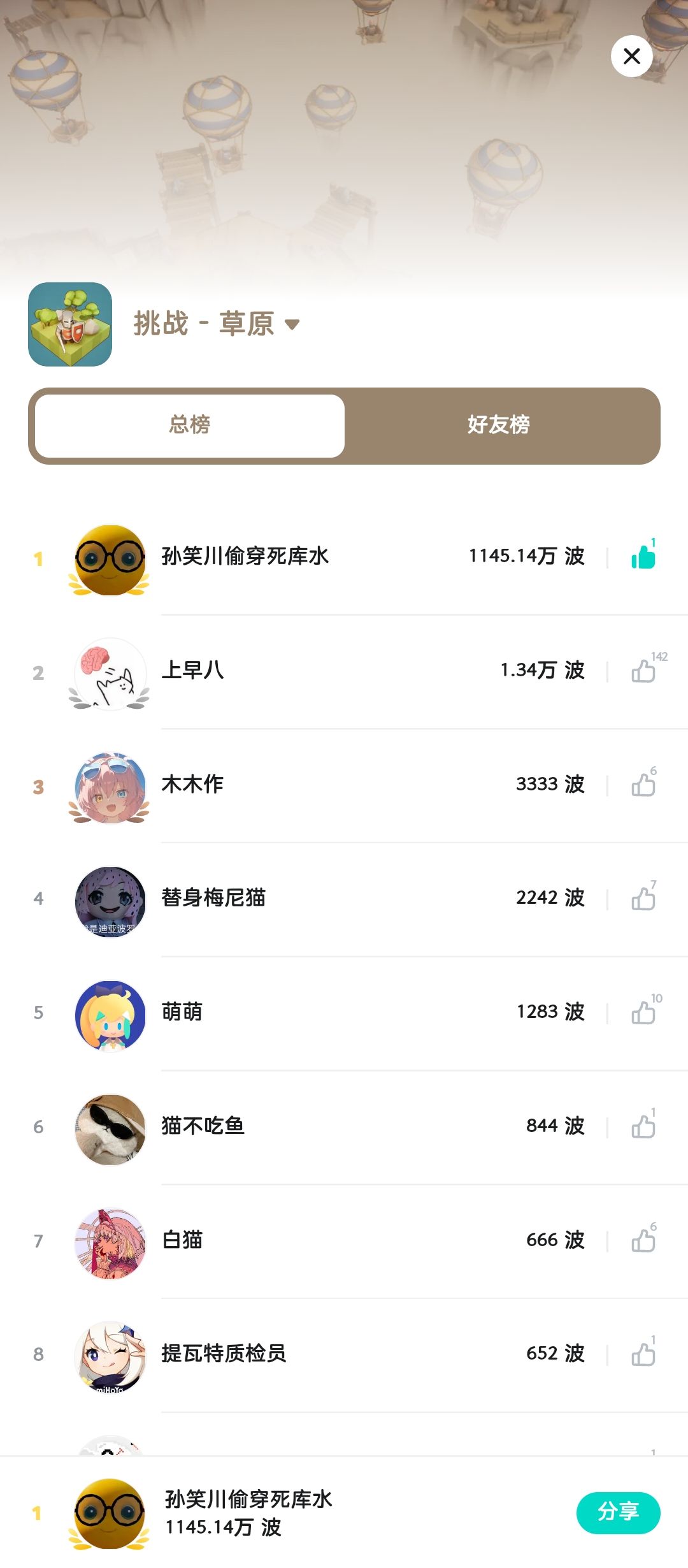Give a thumbs up to 替身梅尼猫
The width and height of the screenshot is (688, 1568).
(643, 899)
